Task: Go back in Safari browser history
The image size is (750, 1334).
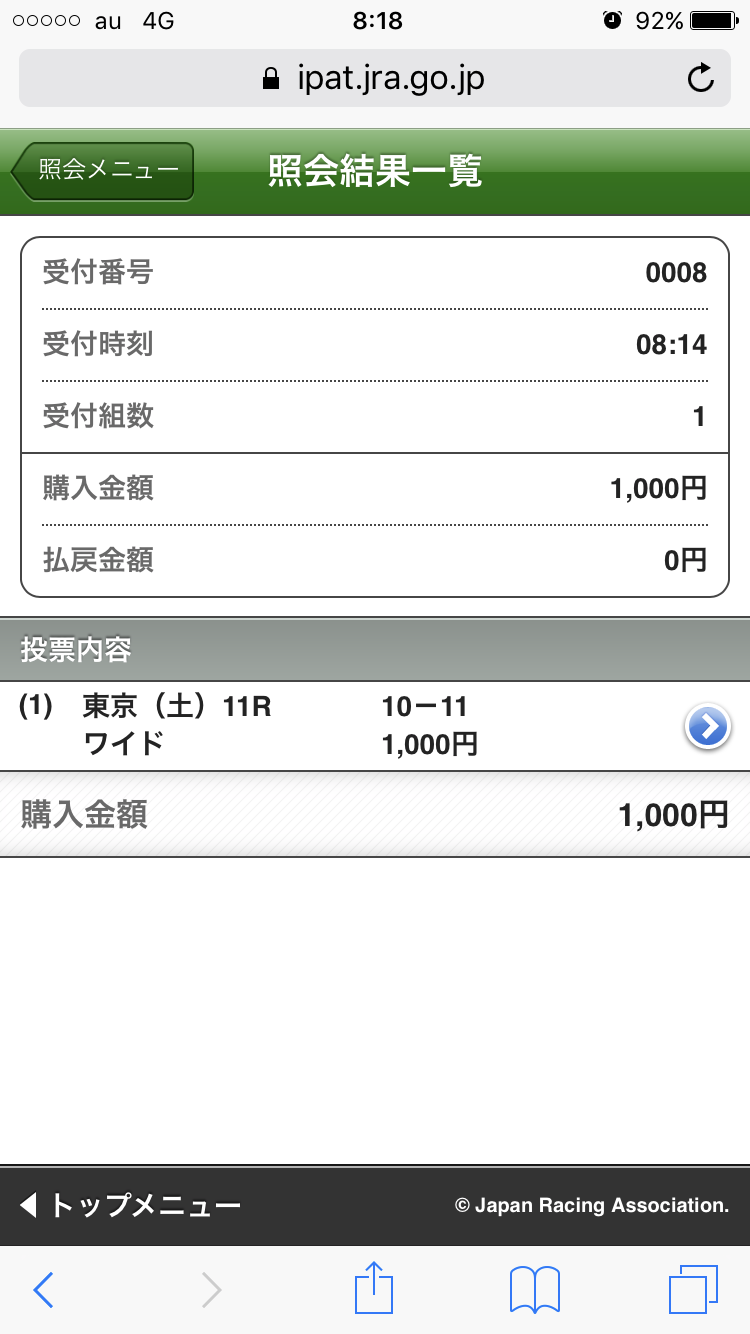Action: click(43, 1290)
